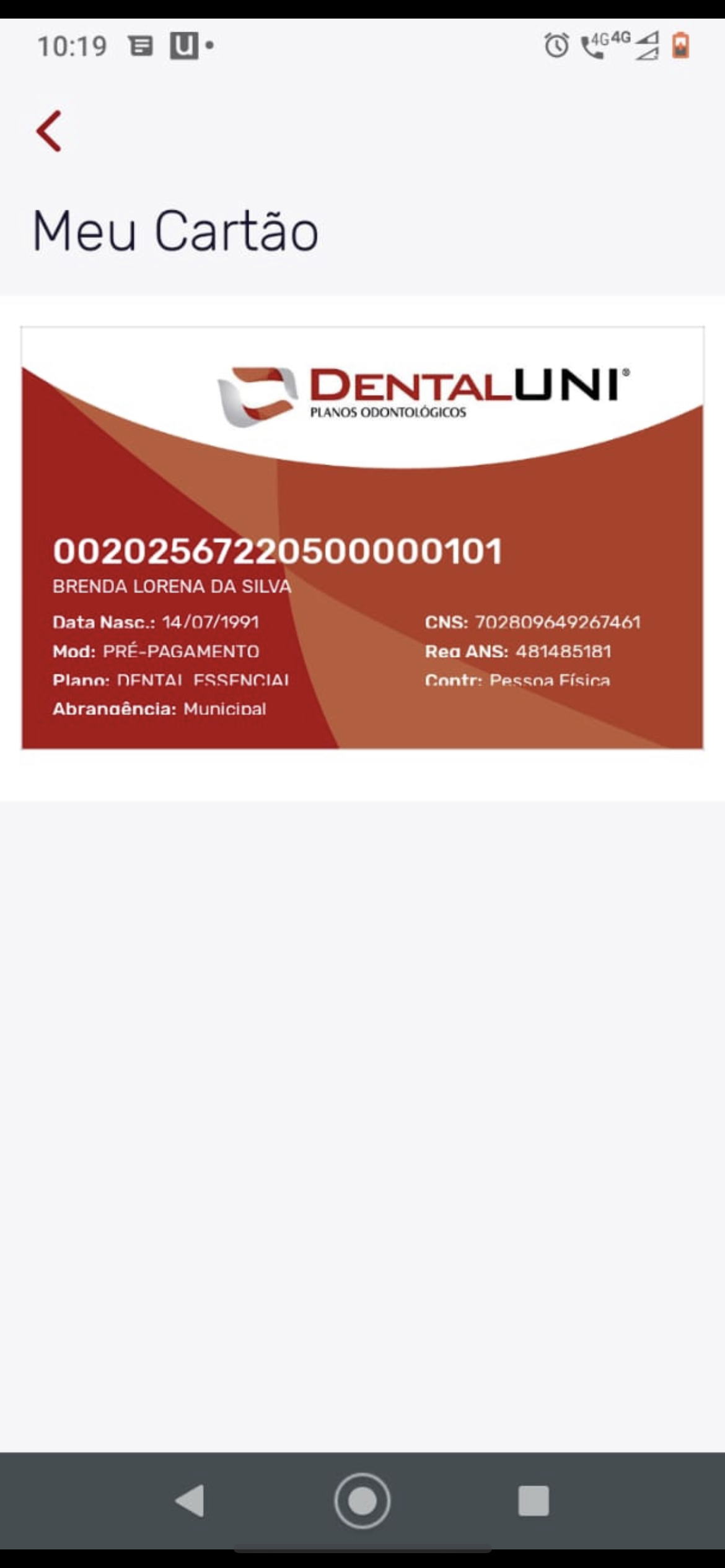Go to the home screen
This screenshot has width=725, height=1568.
[x=362, y=1500]
